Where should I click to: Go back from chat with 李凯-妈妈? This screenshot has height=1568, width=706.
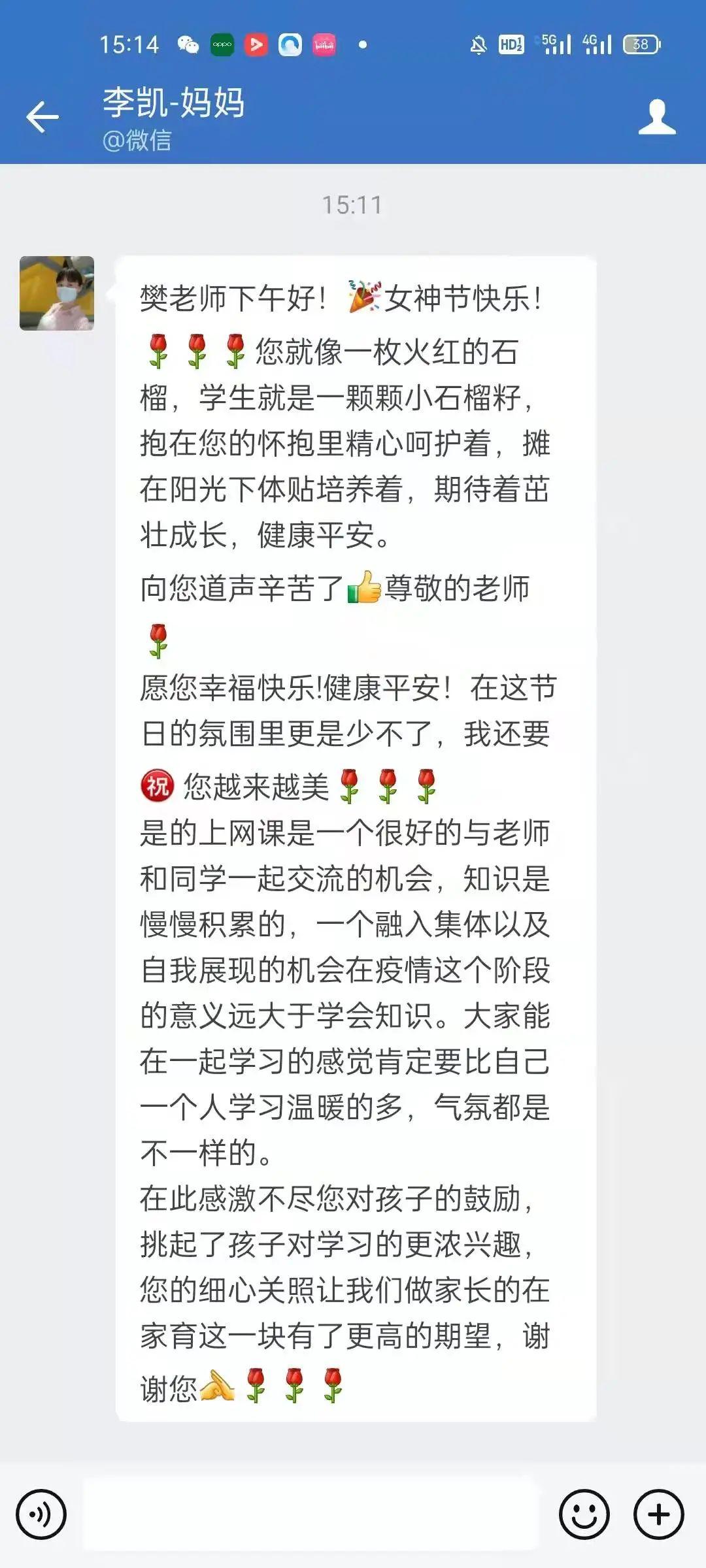click(42, 118)
